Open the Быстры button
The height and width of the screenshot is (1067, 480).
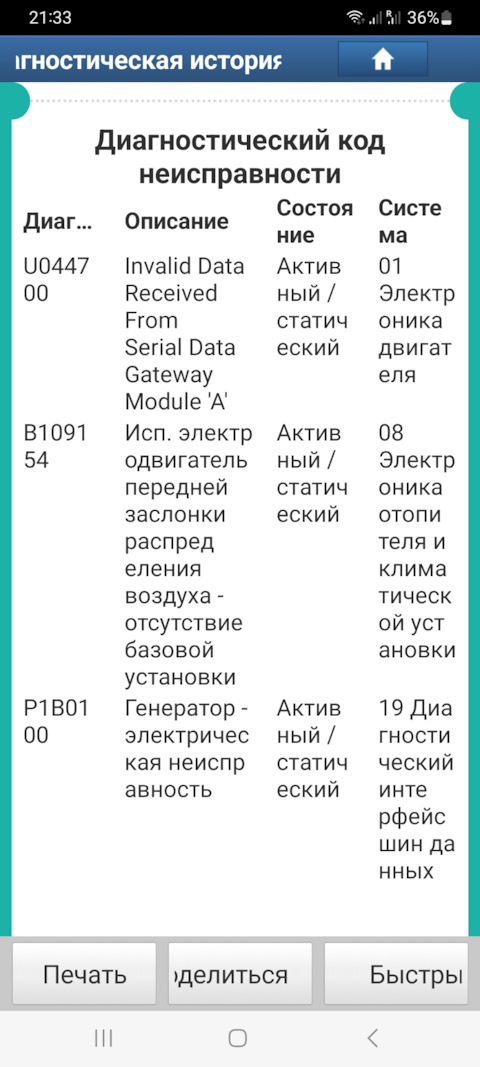coord(396,974)
